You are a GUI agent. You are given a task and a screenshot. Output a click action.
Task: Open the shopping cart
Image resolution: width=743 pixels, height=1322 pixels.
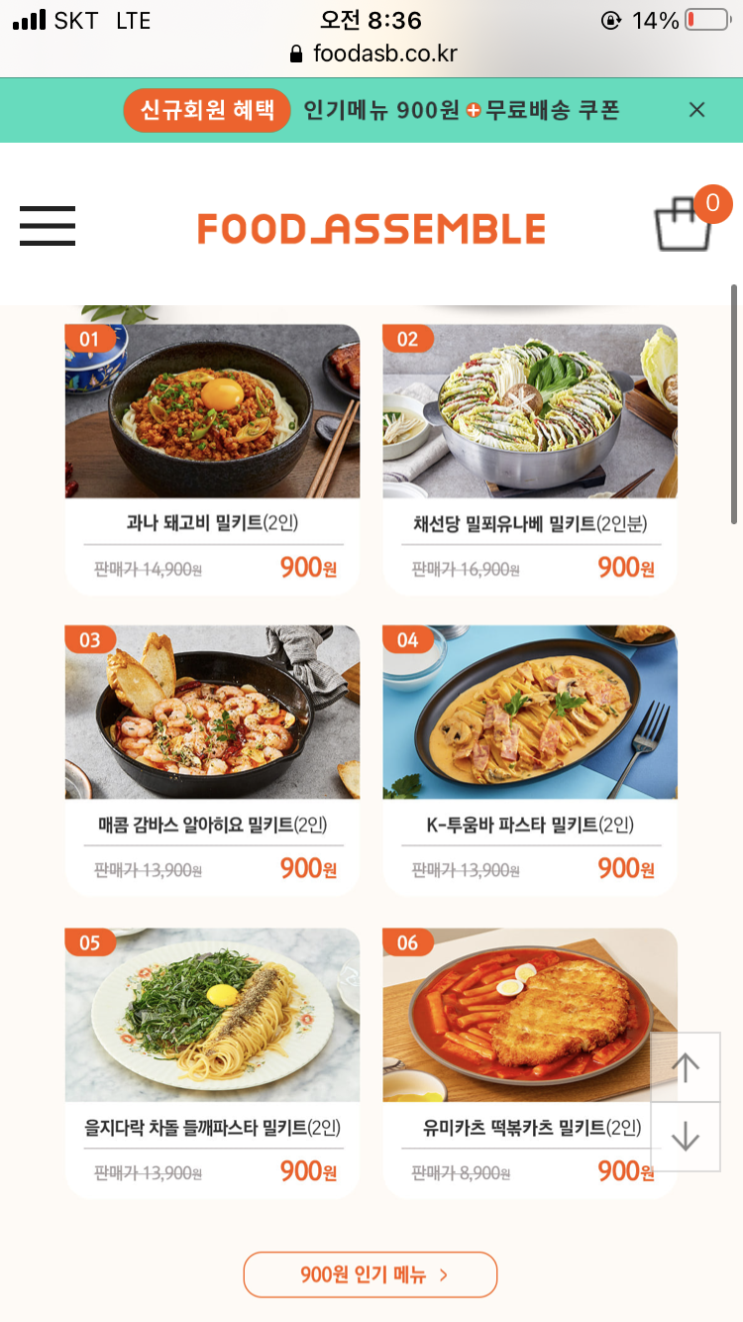point(684,224)
